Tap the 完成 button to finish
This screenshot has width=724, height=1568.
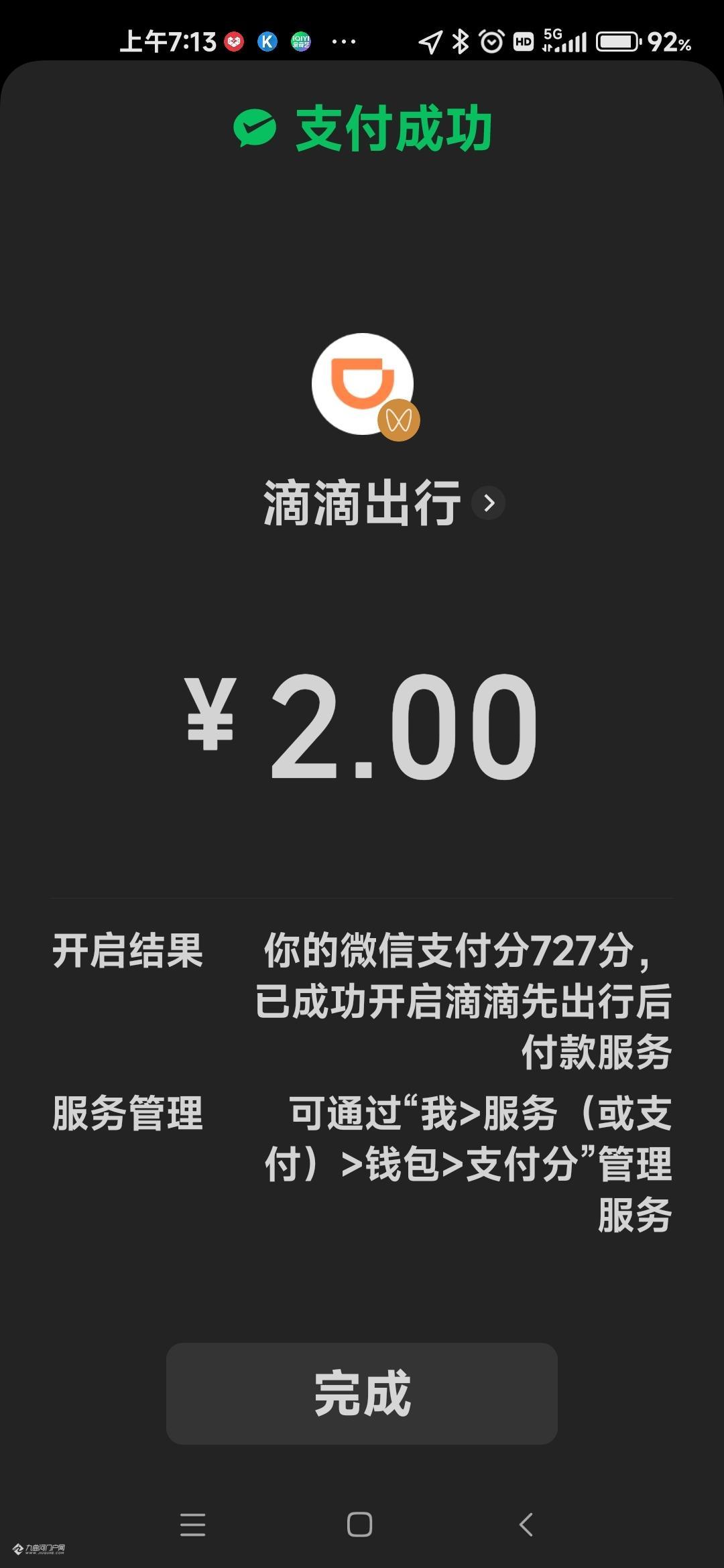(x=362, y=1393)
